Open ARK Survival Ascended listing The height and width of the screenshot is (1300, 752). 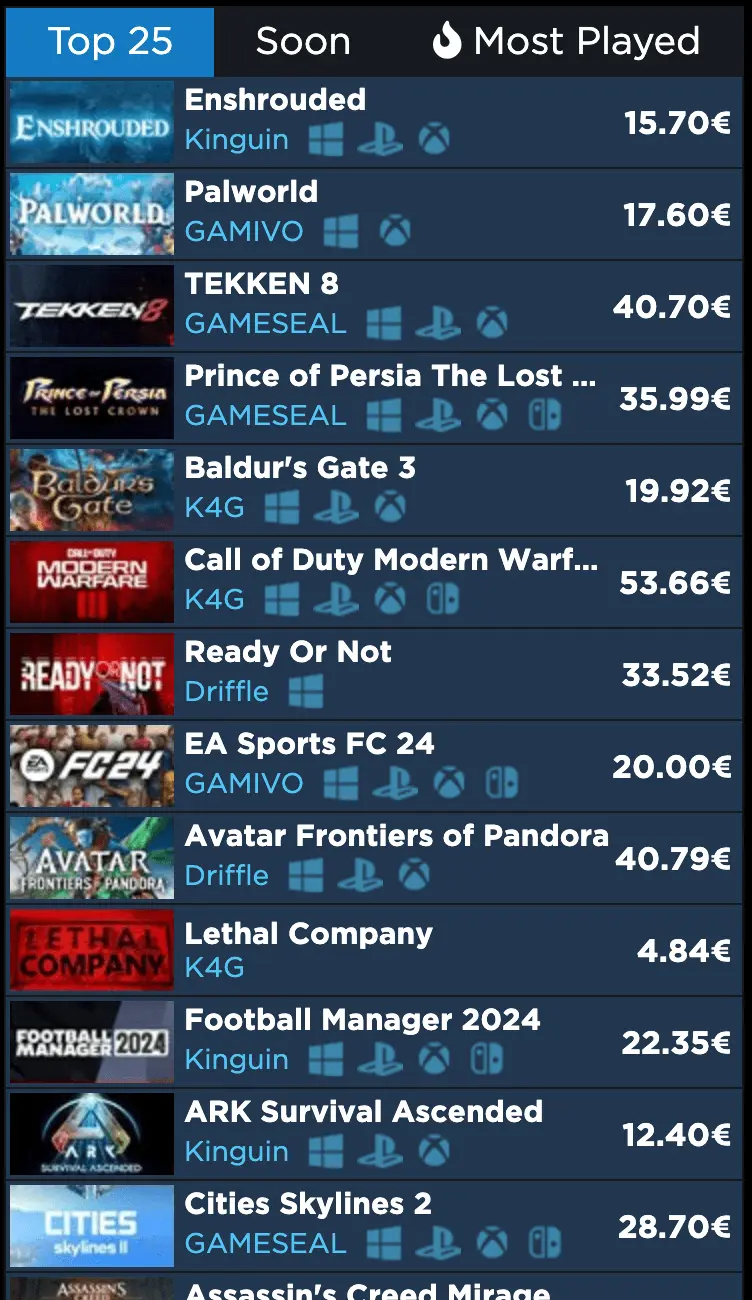click(x=375, y=1135)
